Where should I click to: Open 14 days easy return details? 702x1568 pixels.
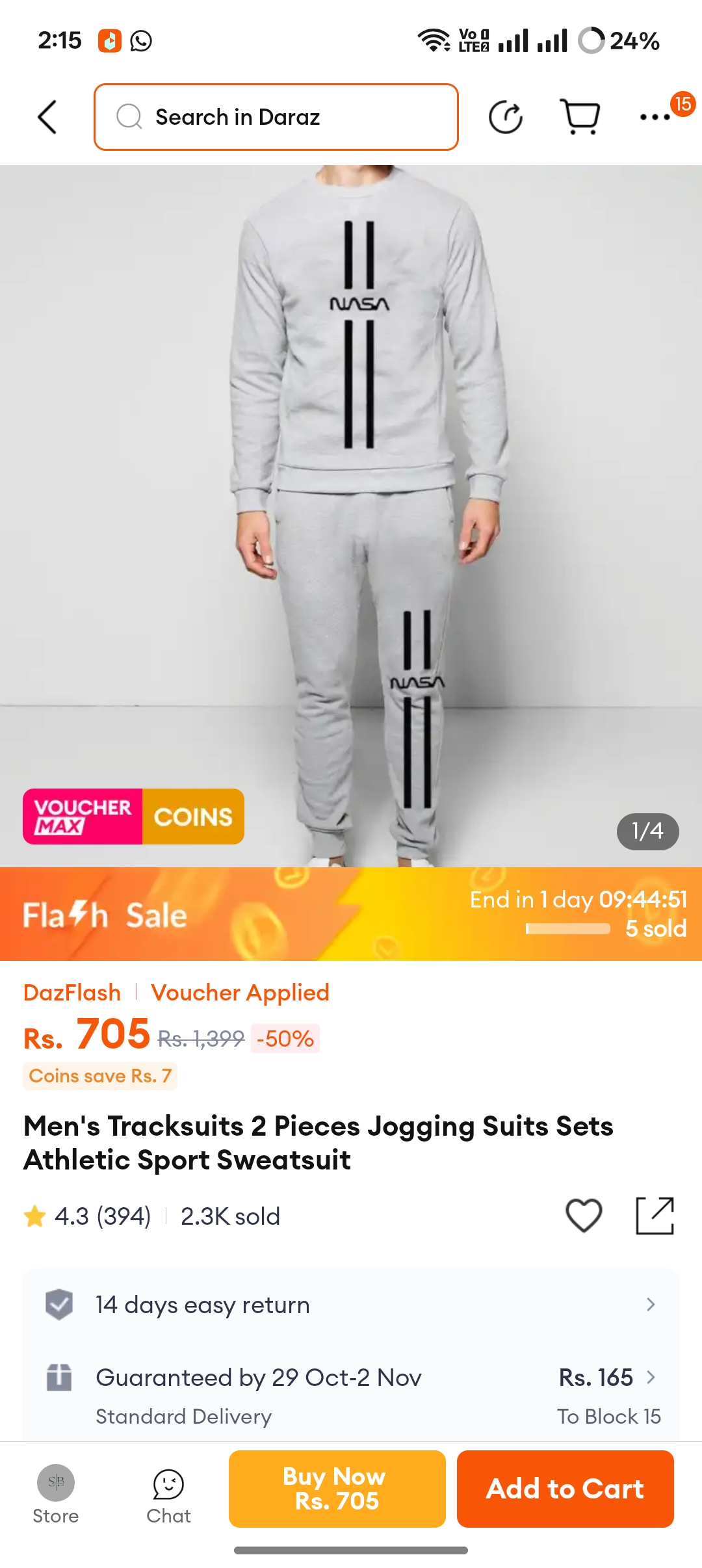click(351, 1305)
